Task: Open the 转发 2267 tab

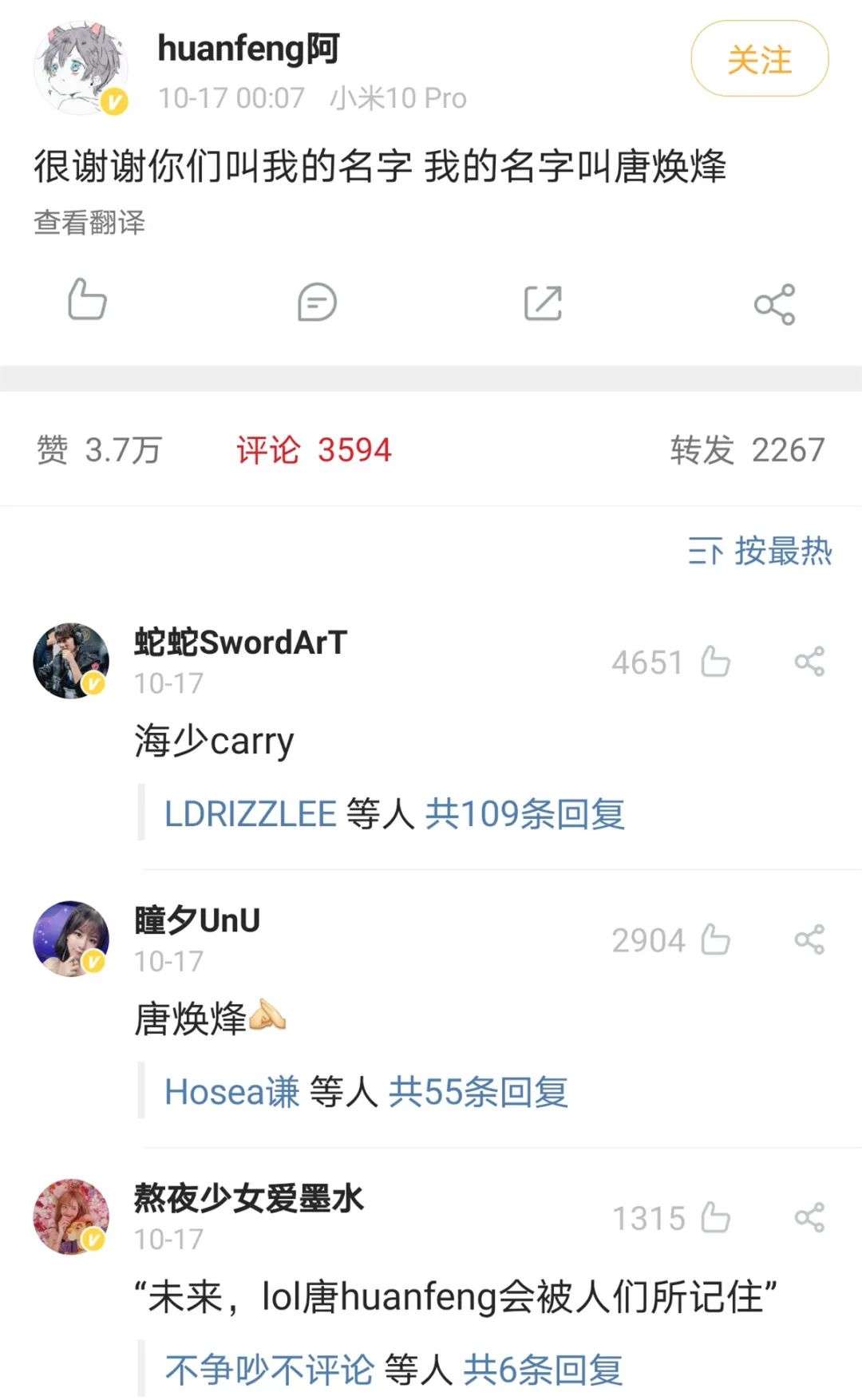Action: point(747,450)
